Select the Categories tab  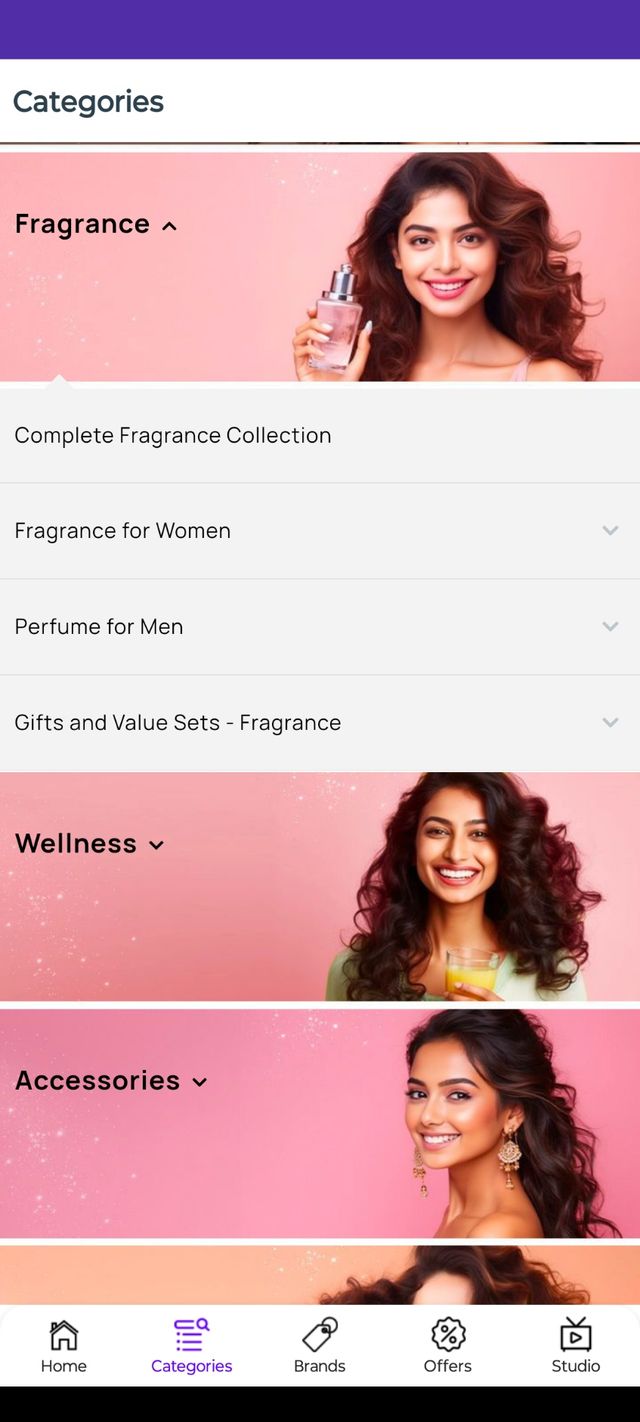pyautogui.click(x=191, y=1345)
